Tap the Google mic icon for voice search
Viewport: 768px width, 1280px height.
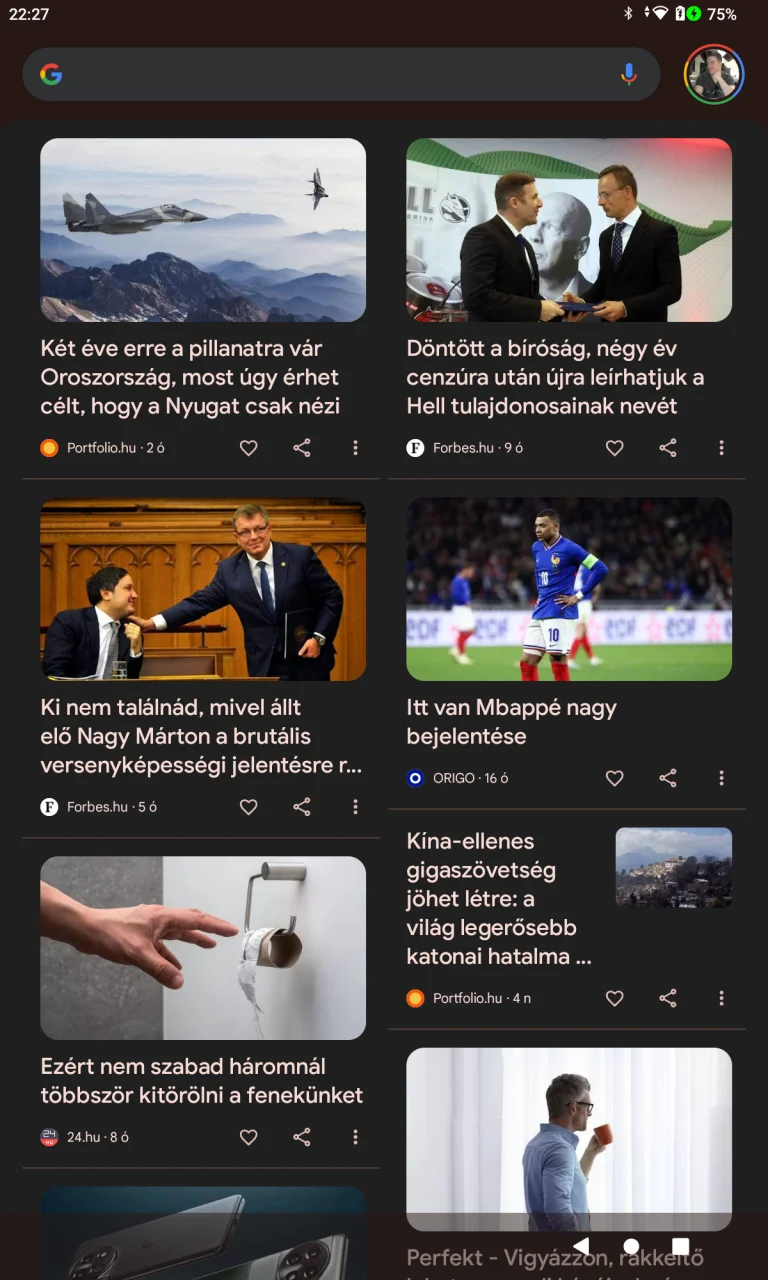coord(628,73)
